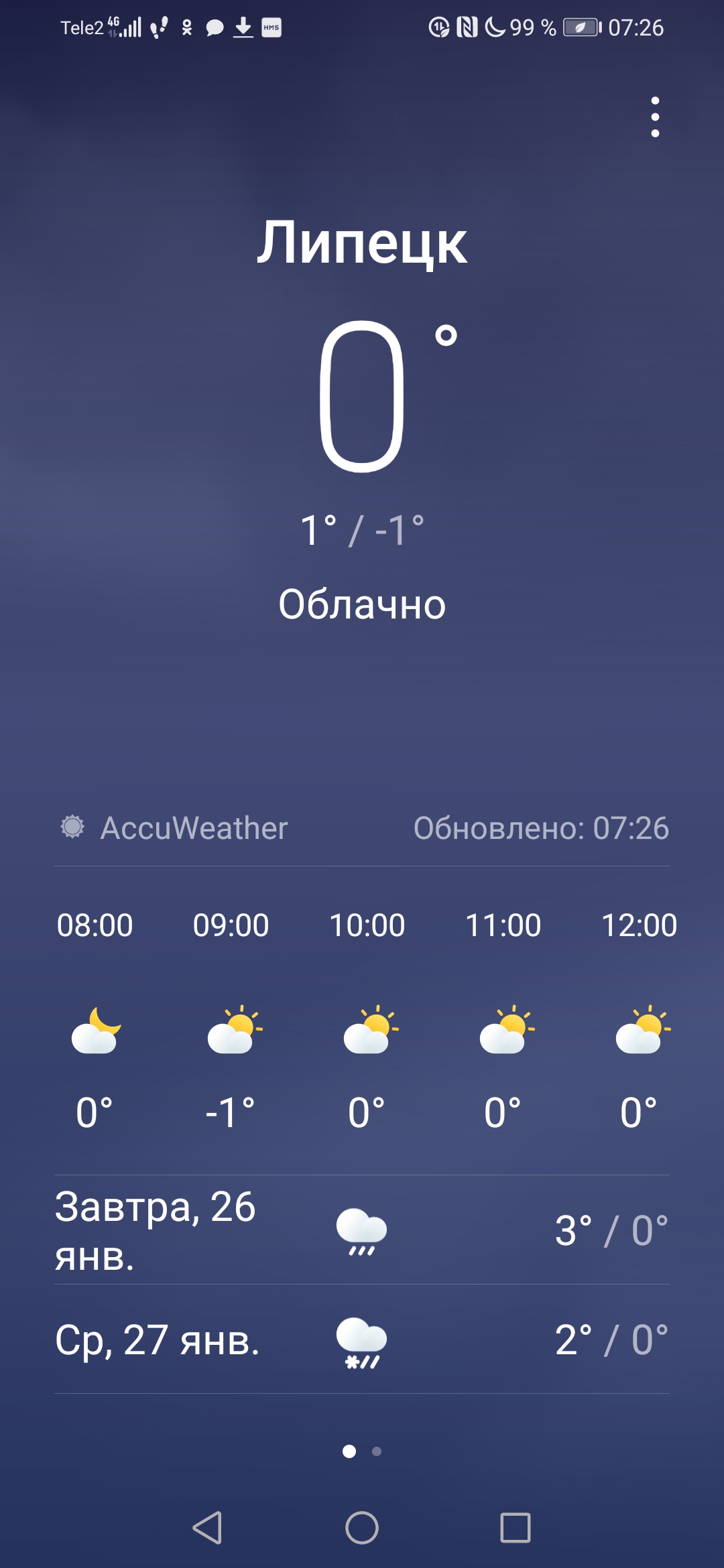
Task: Tap the HMS icon in the status bar
Action: click(x=270, y=28)
